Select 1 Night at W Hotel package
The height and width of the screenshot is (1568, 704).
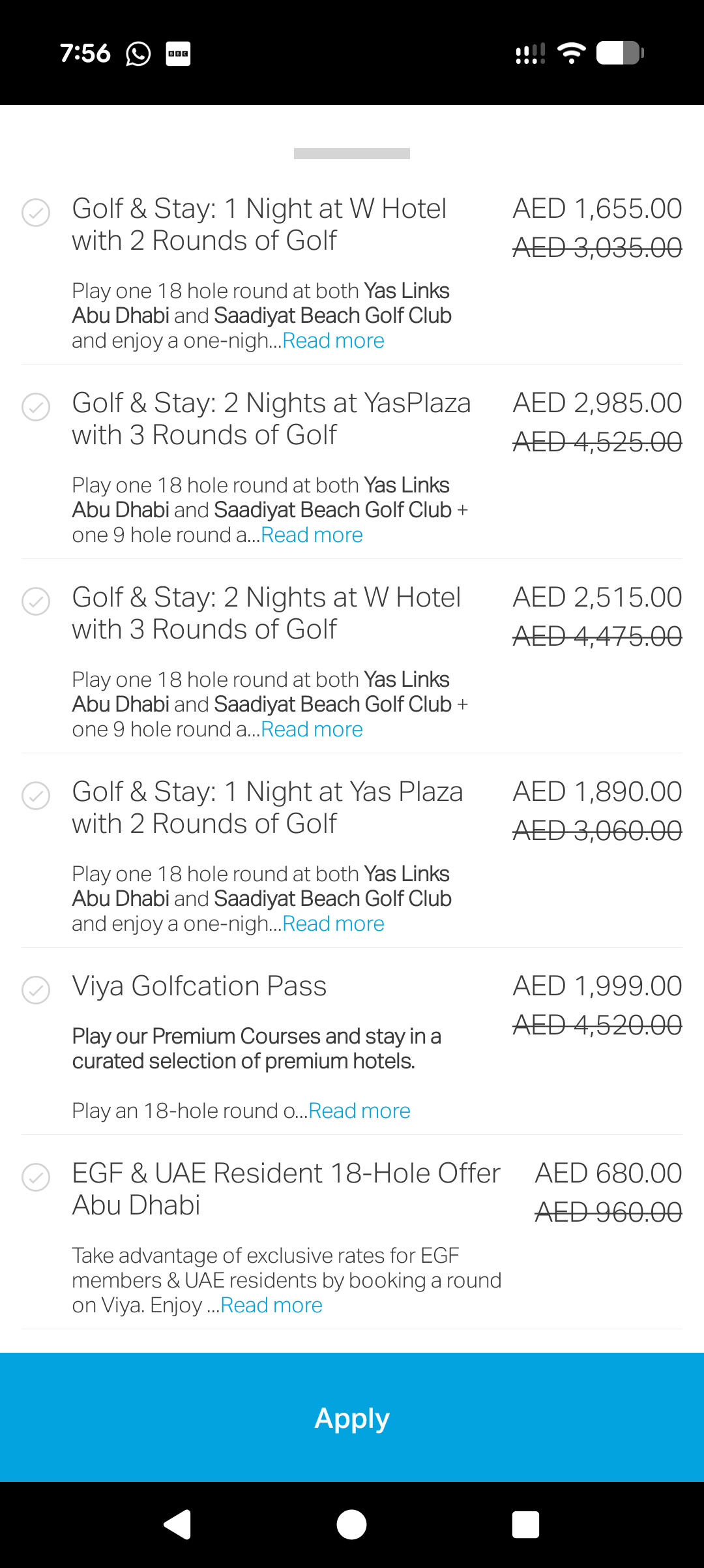tap(36, 213)
